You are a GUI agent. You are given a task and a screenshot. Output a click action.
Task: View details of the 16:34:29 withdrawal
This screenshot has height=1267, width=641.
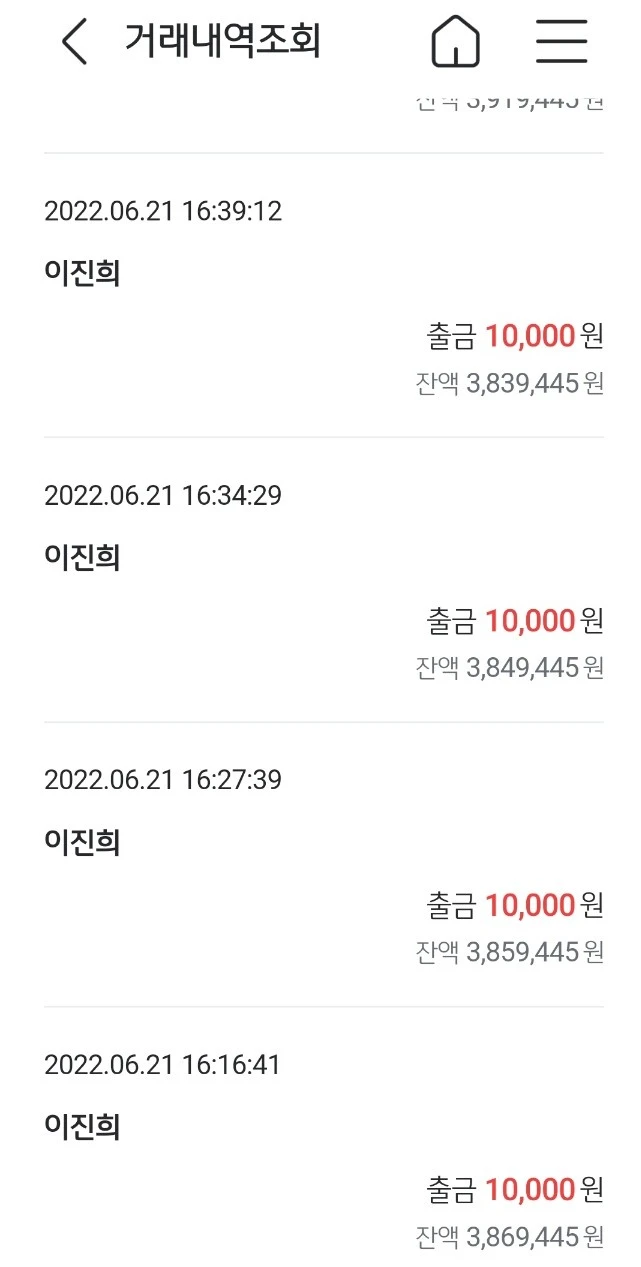click(323, 581)
